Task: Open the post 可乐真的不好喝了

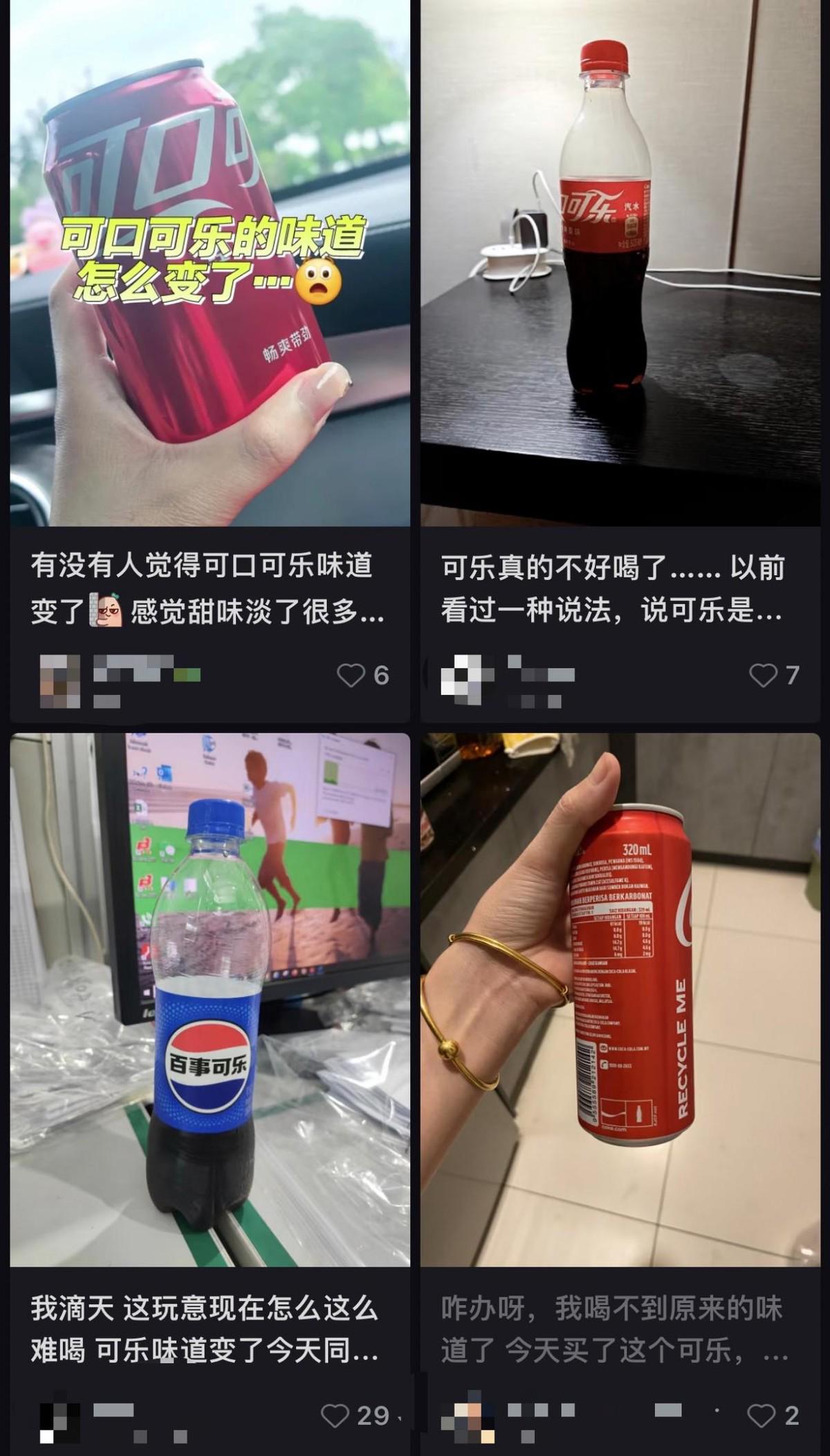Action: pos(620,277)
